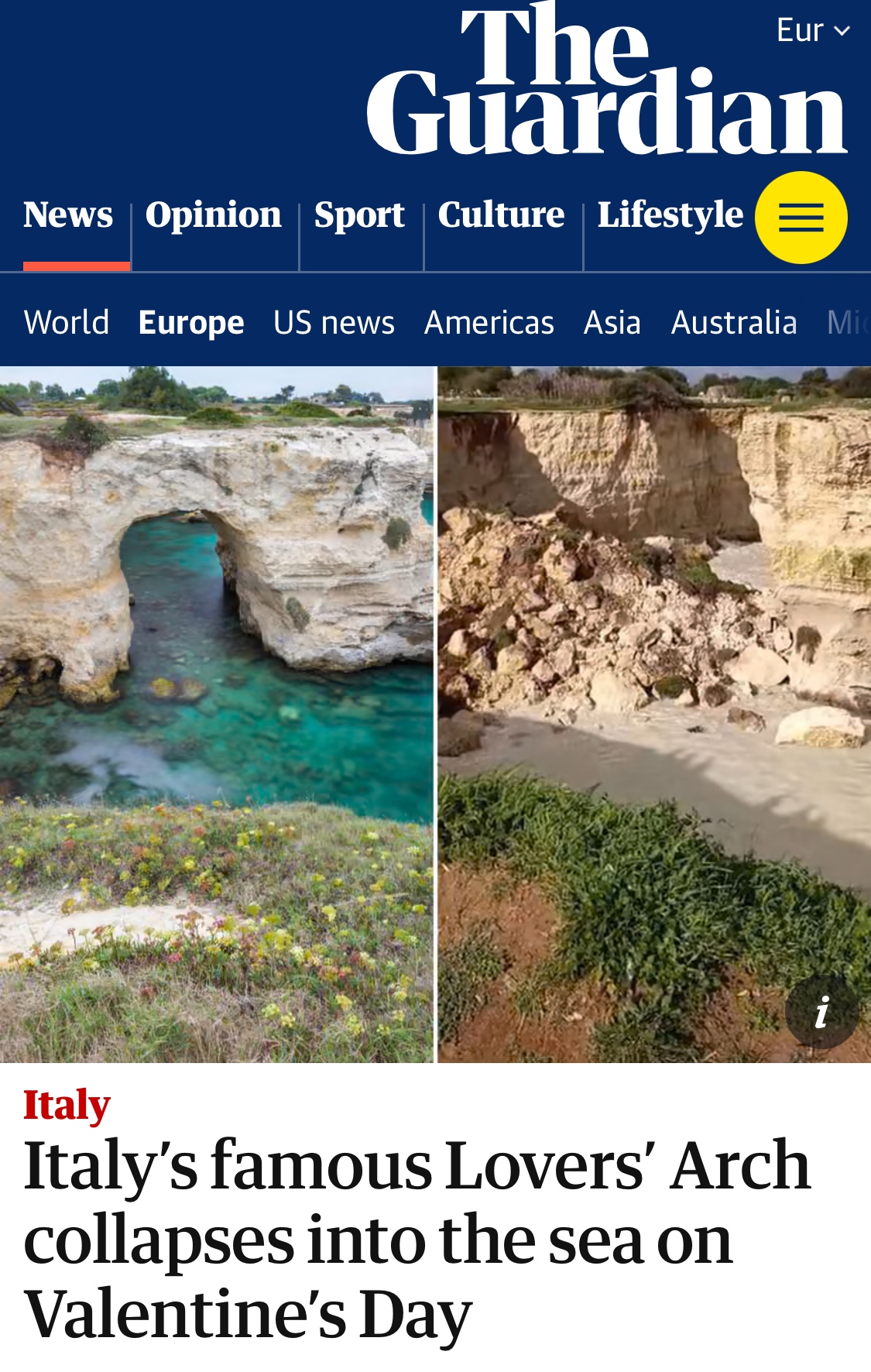This screenshot has width=871, height=1372.
Task: Show image caption info icon
Action: 821,1011
